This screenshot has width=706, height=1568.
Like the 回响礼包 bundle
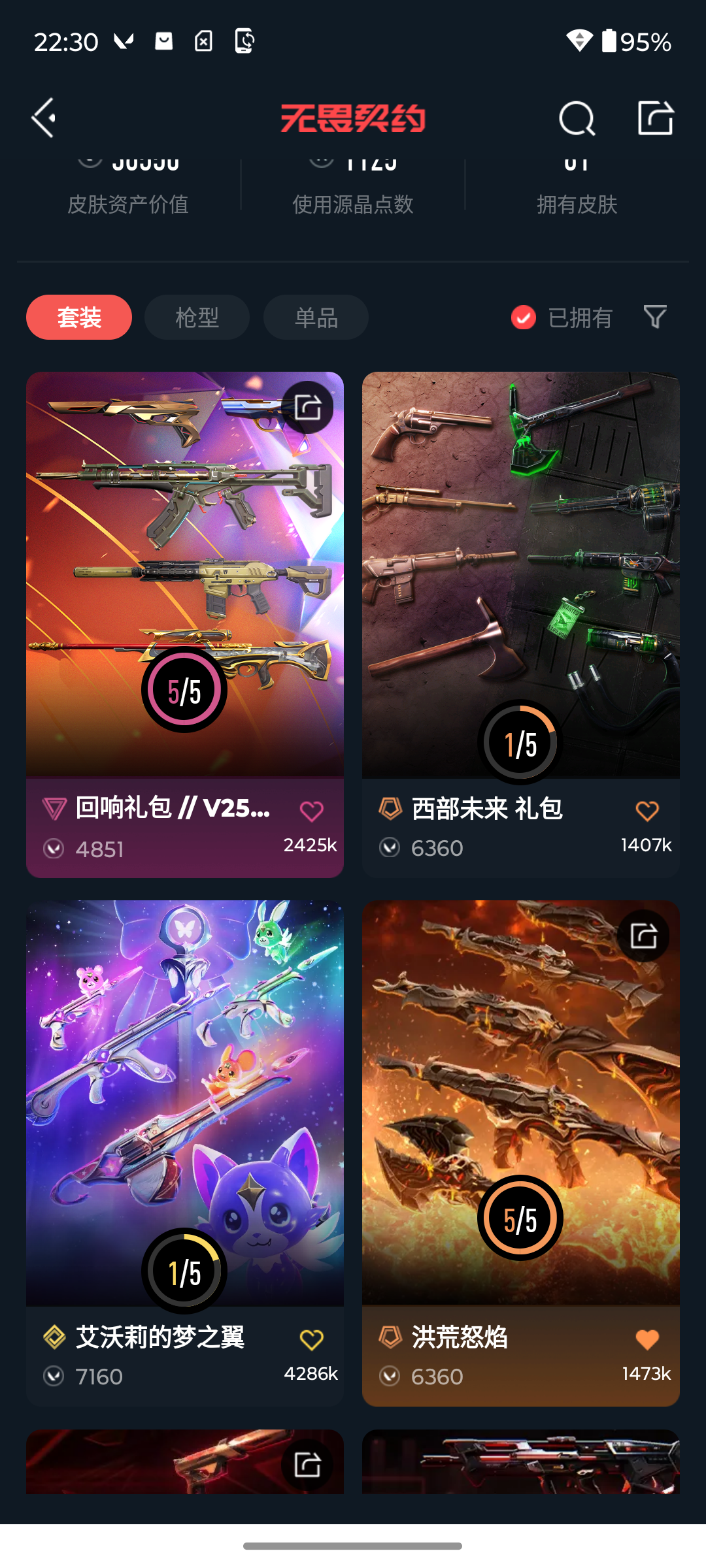click(x=312, y=811)
